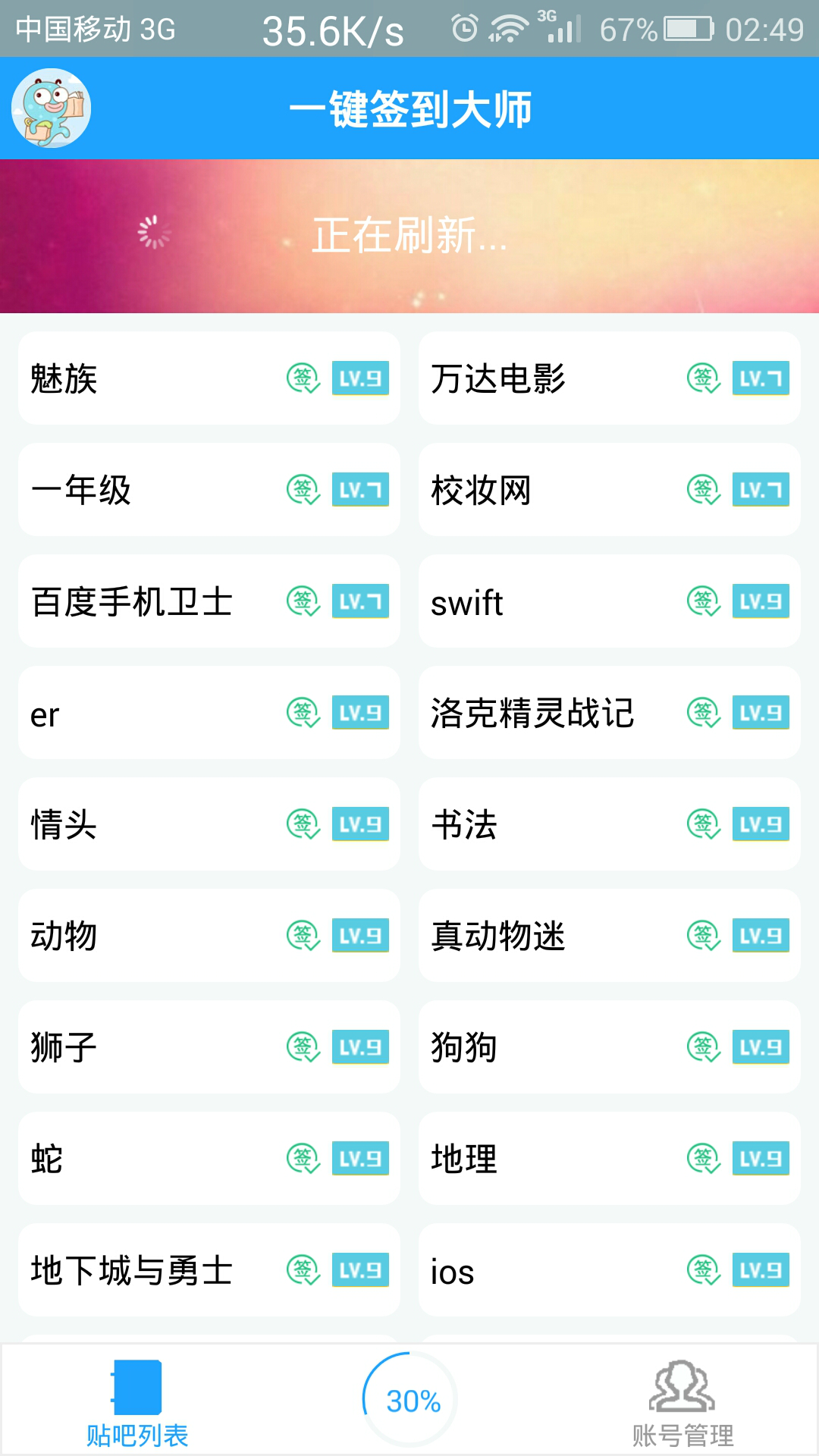Tap the 正在刷新 refreshing banner

[409, 235]
